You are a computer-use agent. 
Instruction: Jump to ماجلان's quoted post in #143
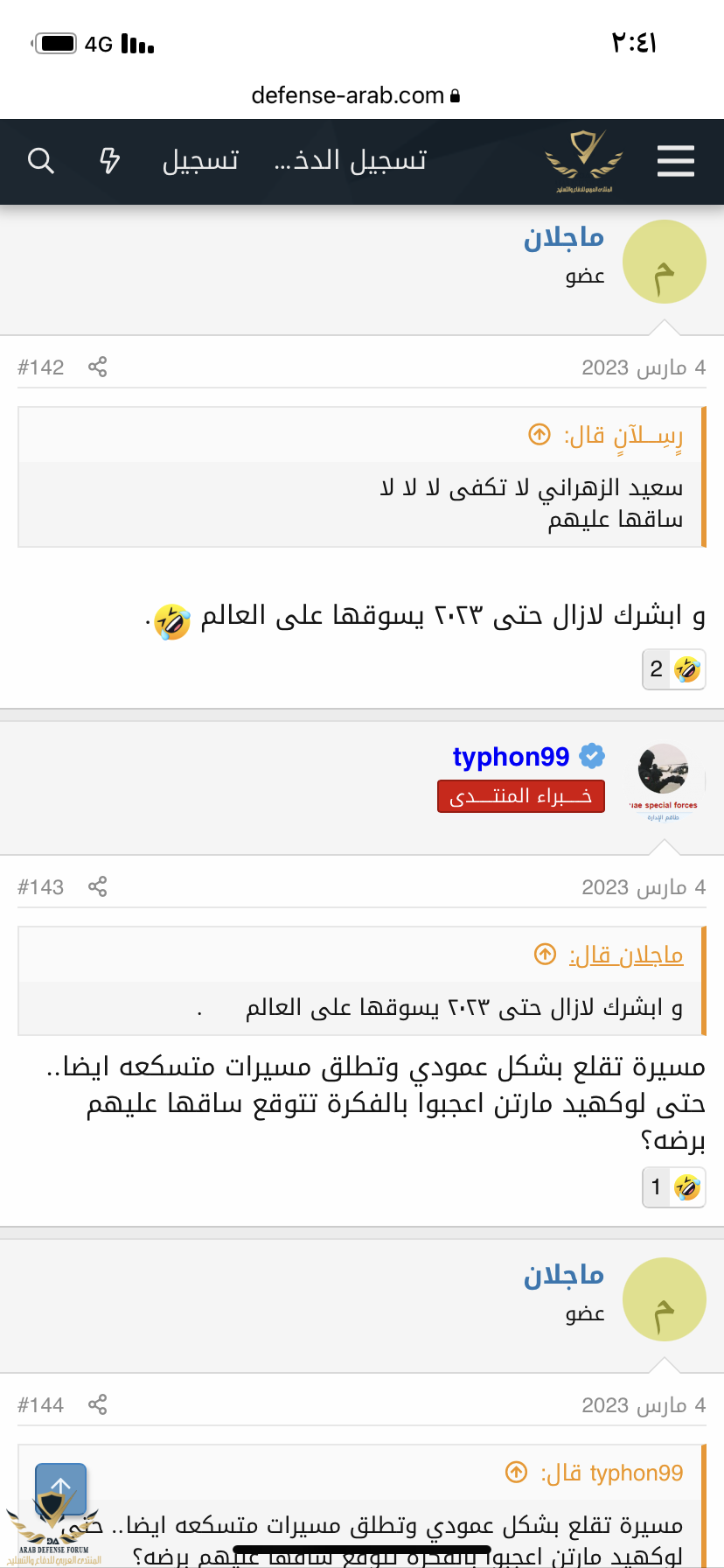click(546, 955)
